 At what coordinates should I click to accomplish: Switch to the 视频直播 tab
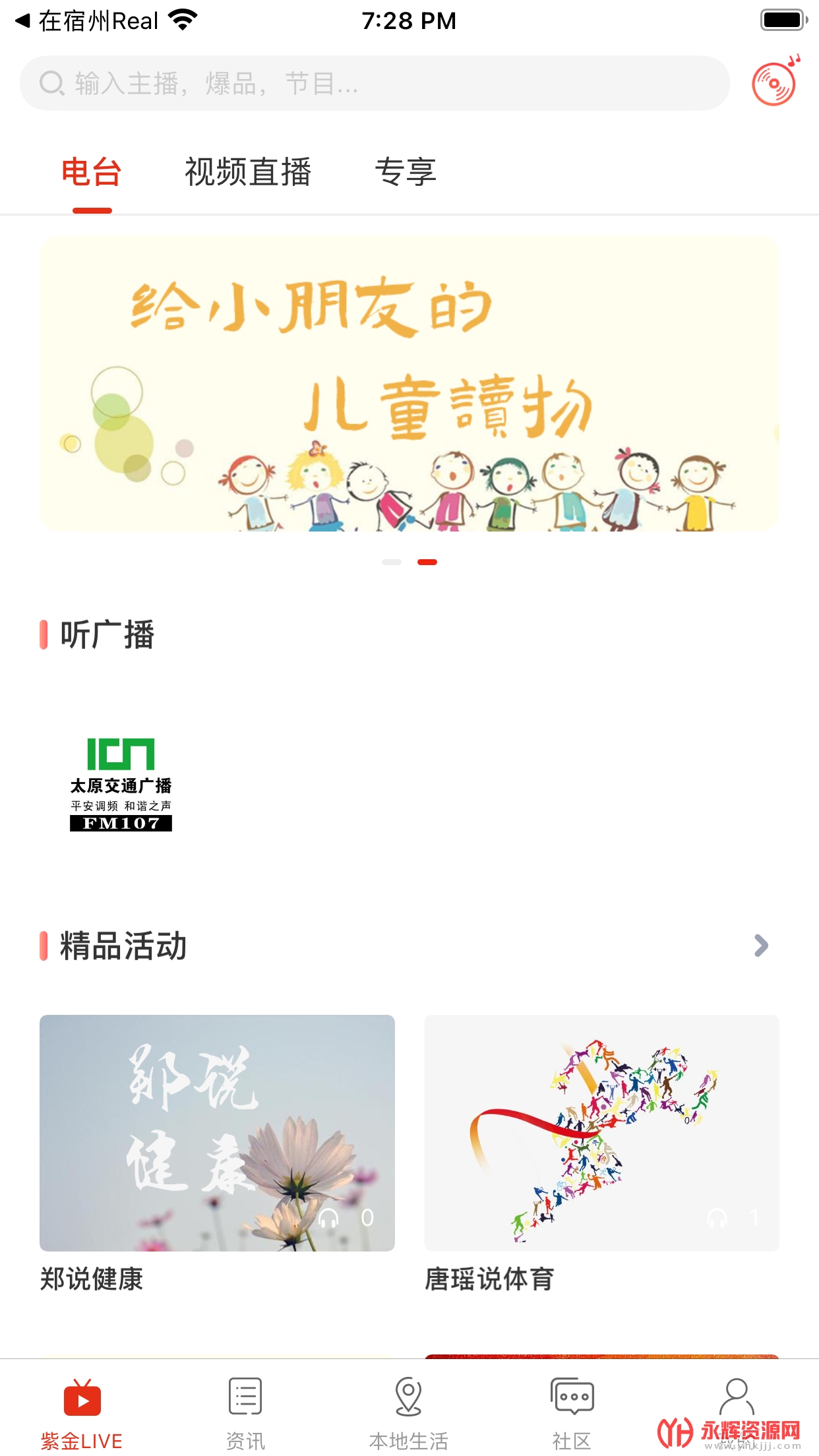(248, 172)
